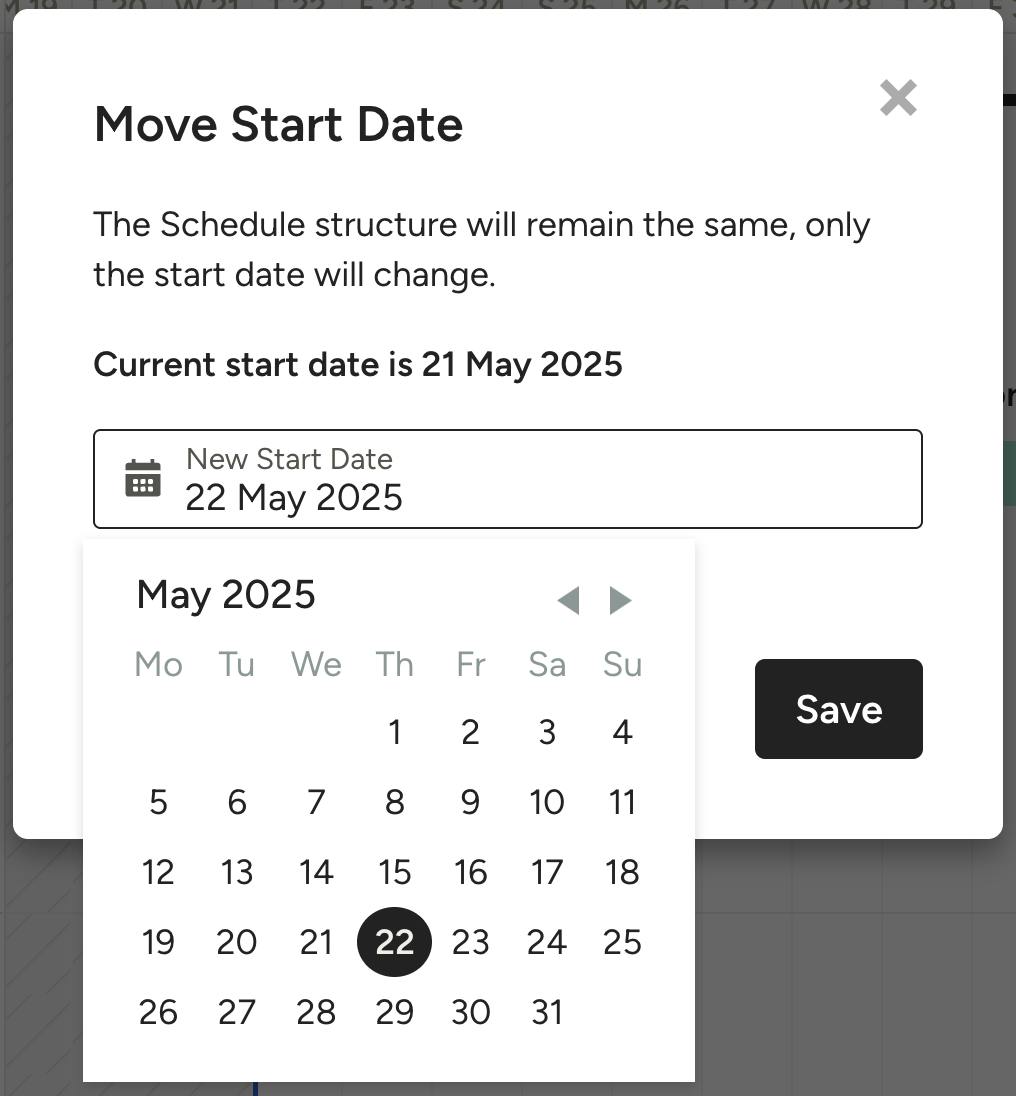The width and height of the screenshot is (1016, 1096).
Task: Close the Move Start Date dialog
Action: [x=898, y=98]
